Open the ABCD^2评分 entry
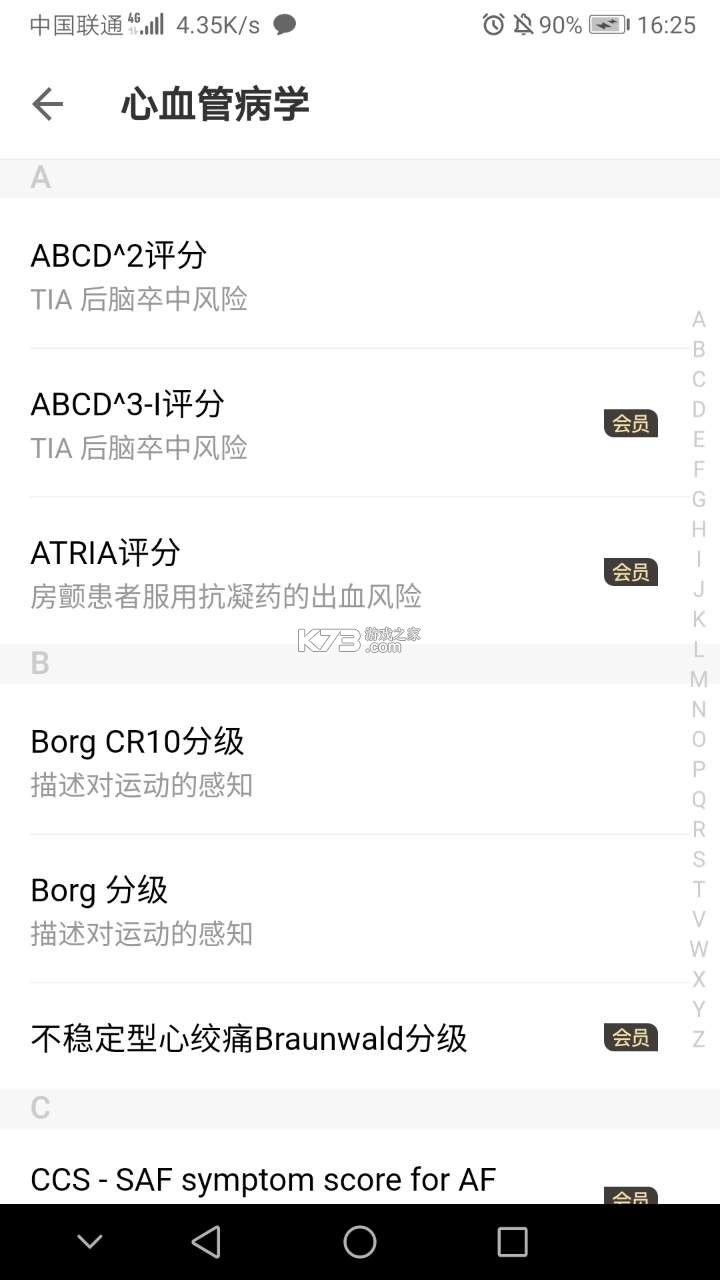Viewport: 720px width, 1280px height. coord(360,274)
